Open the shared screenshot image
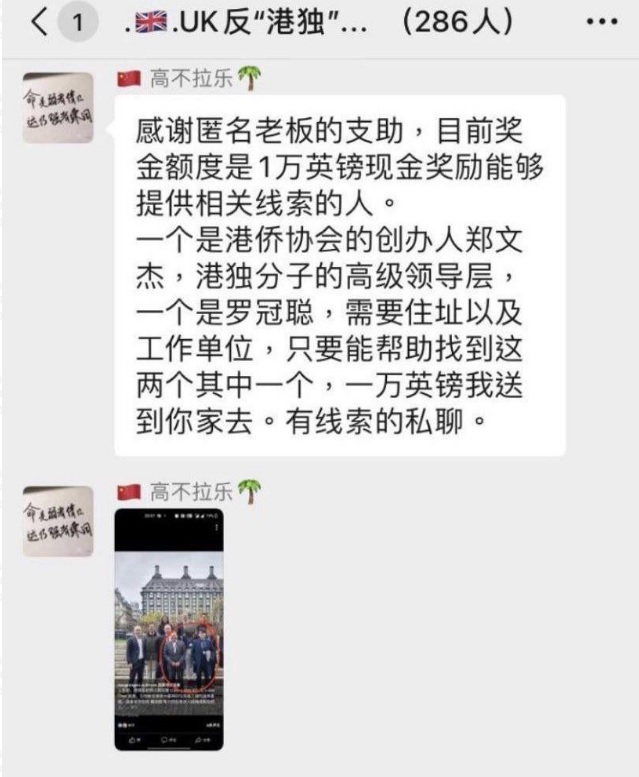The image size is (639, 777). coord(168,628)
